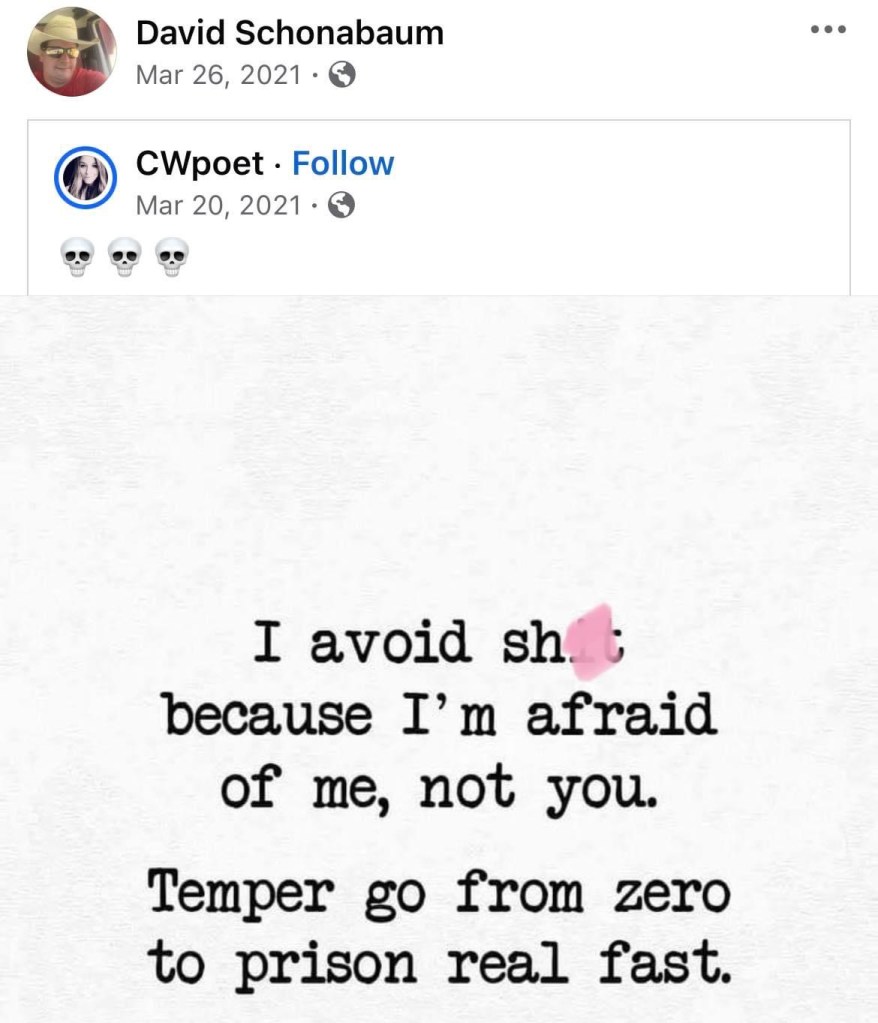Screen dimensions: 878x1023
Task: Open David Schonabaum's profile name link
Action: pos(289,33)
